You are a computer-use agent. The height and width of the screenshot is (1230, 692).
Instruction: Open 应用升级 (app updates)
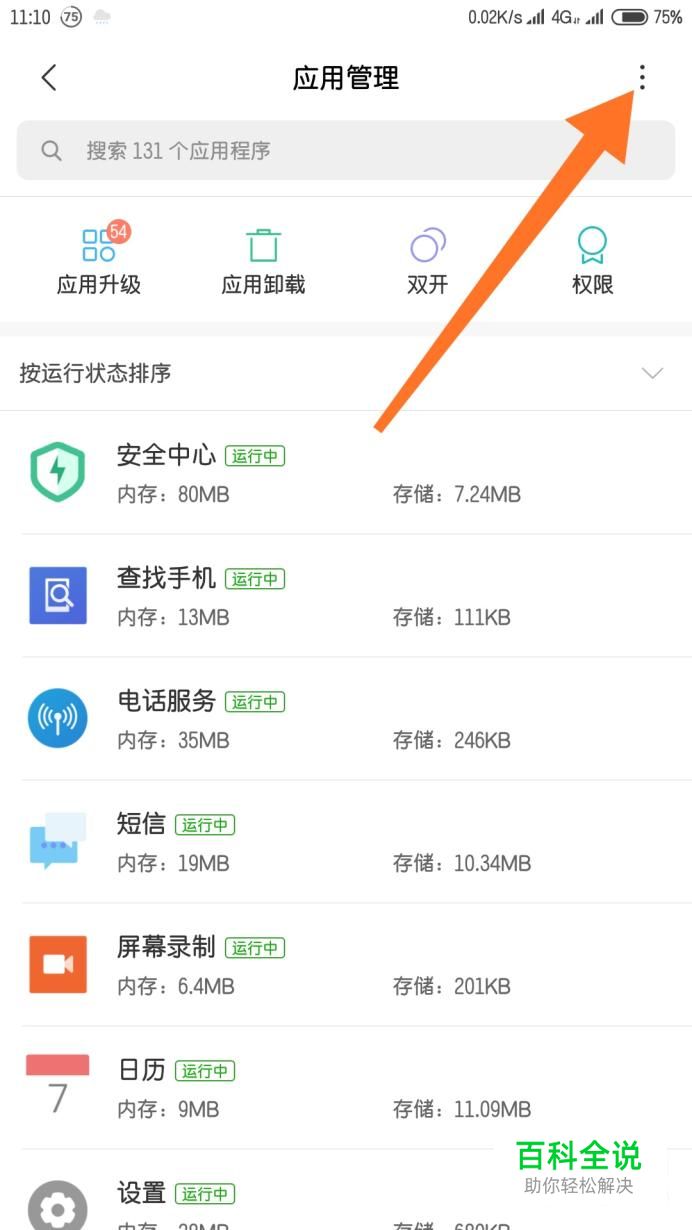(99, 260)
